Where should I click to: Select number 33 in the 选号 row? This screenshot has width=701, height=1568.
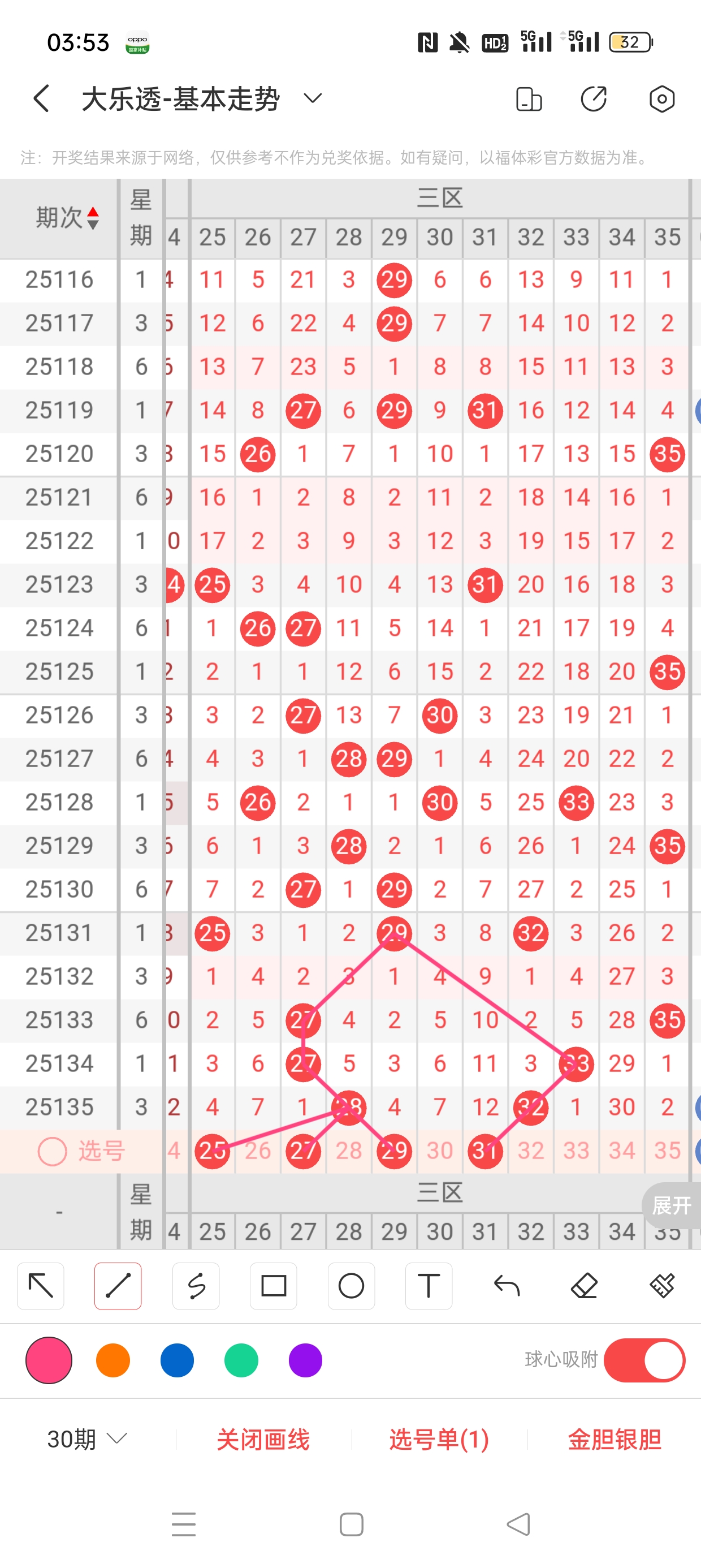tap(575, 1151)
